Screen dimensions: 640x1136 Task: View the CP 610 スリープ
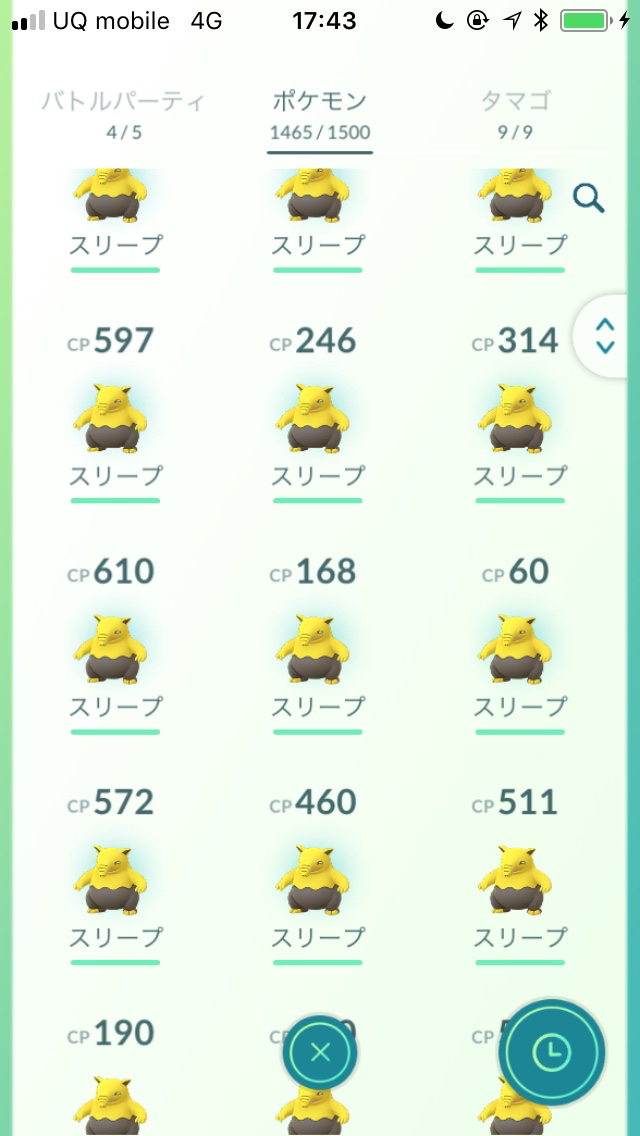coord(116,645)
